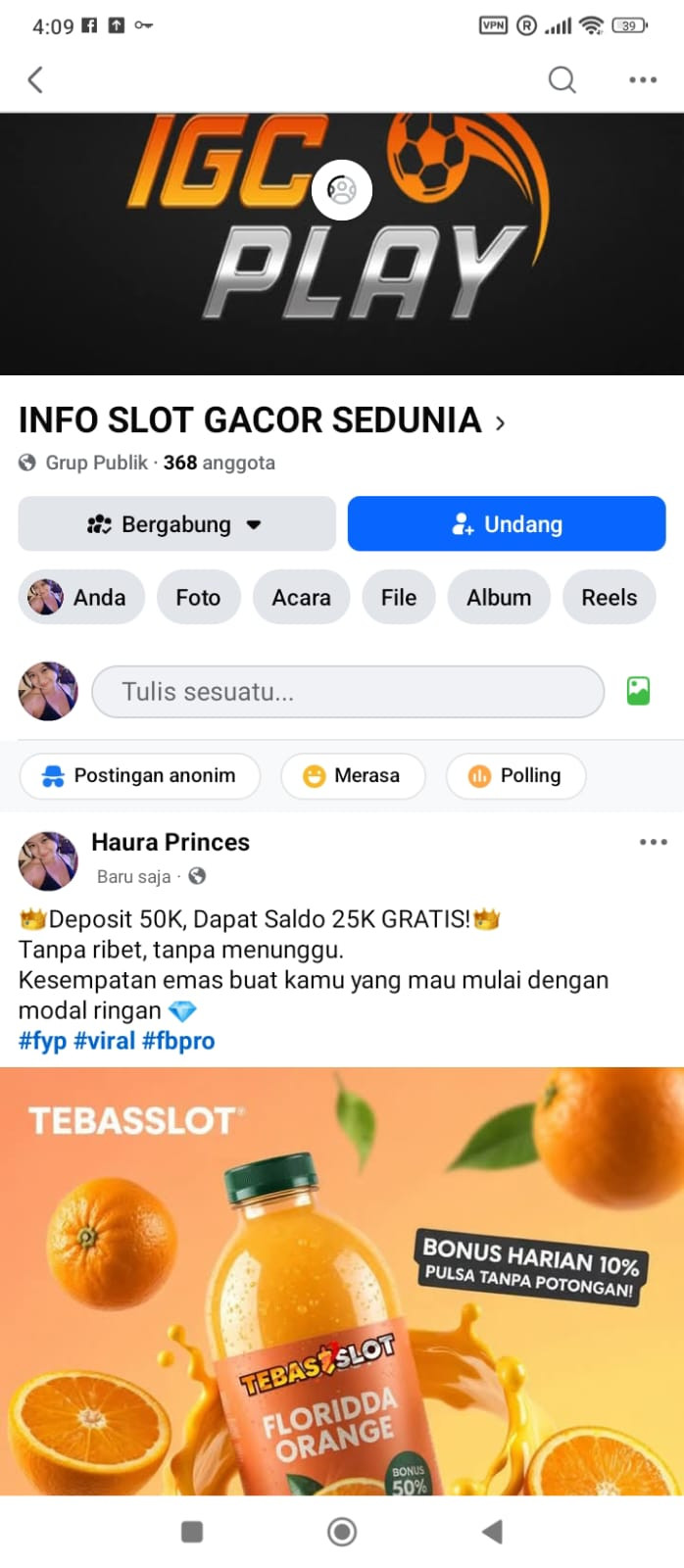Choose the Merasa feeling option

[353, 776]
